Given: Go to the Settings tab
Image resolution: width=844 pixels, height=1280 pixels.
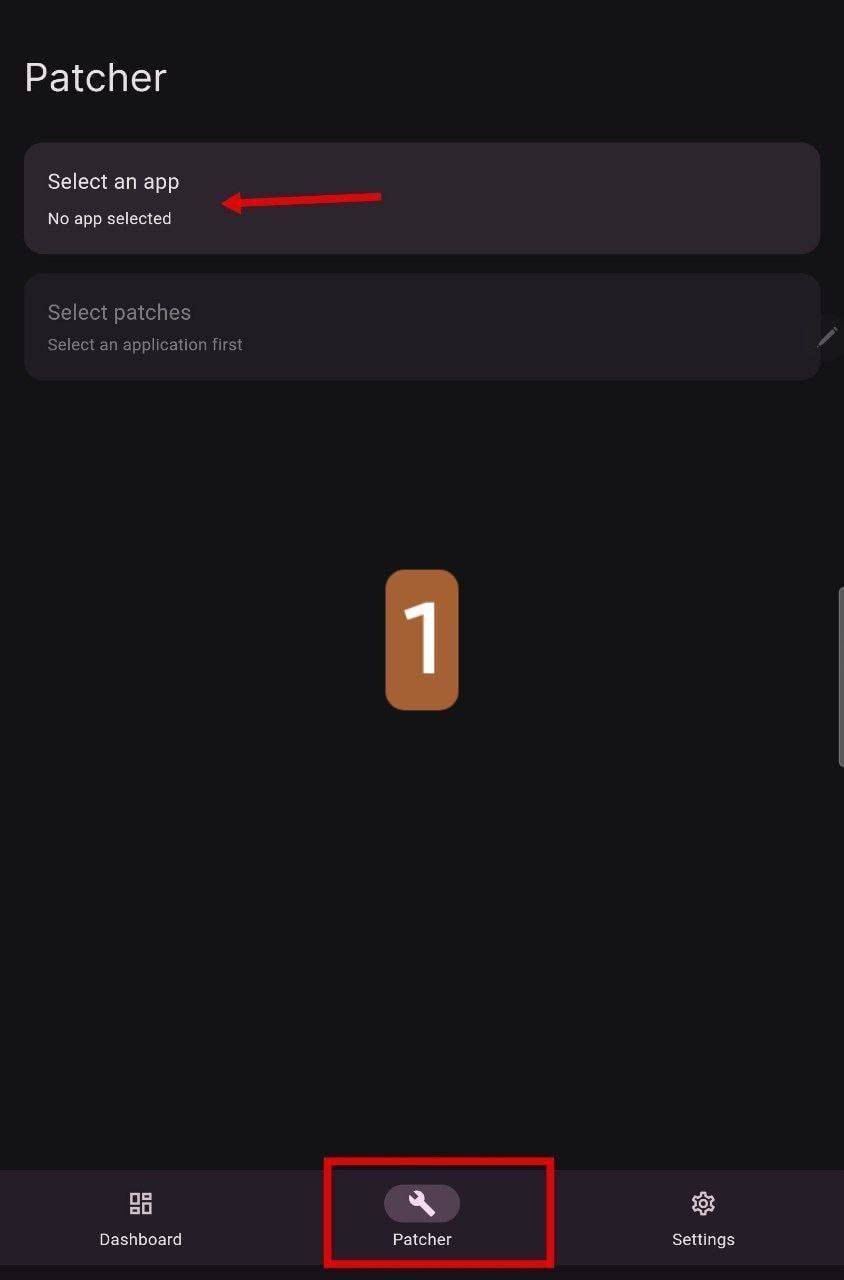Looking at the screenshot, I should (703, 1218).
